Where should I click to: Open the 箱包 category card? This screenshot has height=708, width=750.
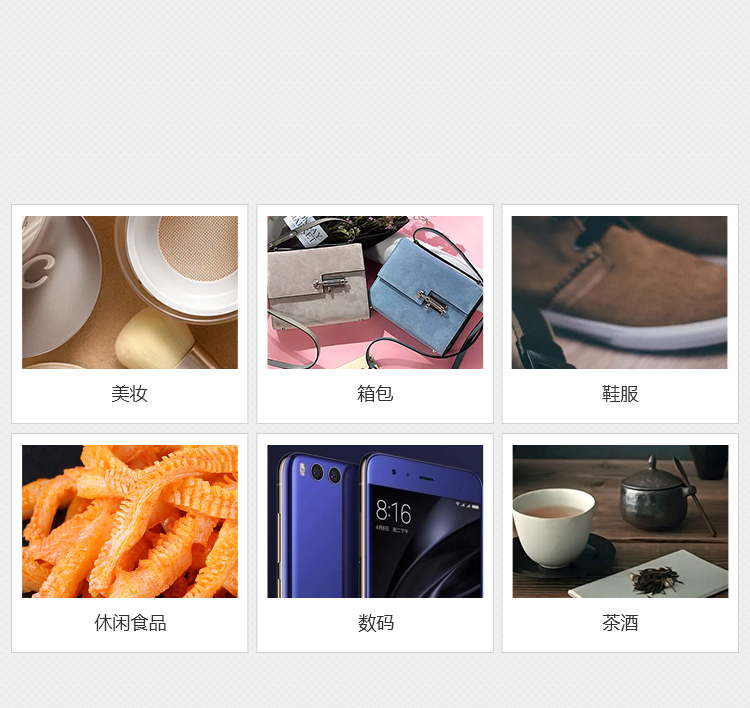click(x=375, y=313)
